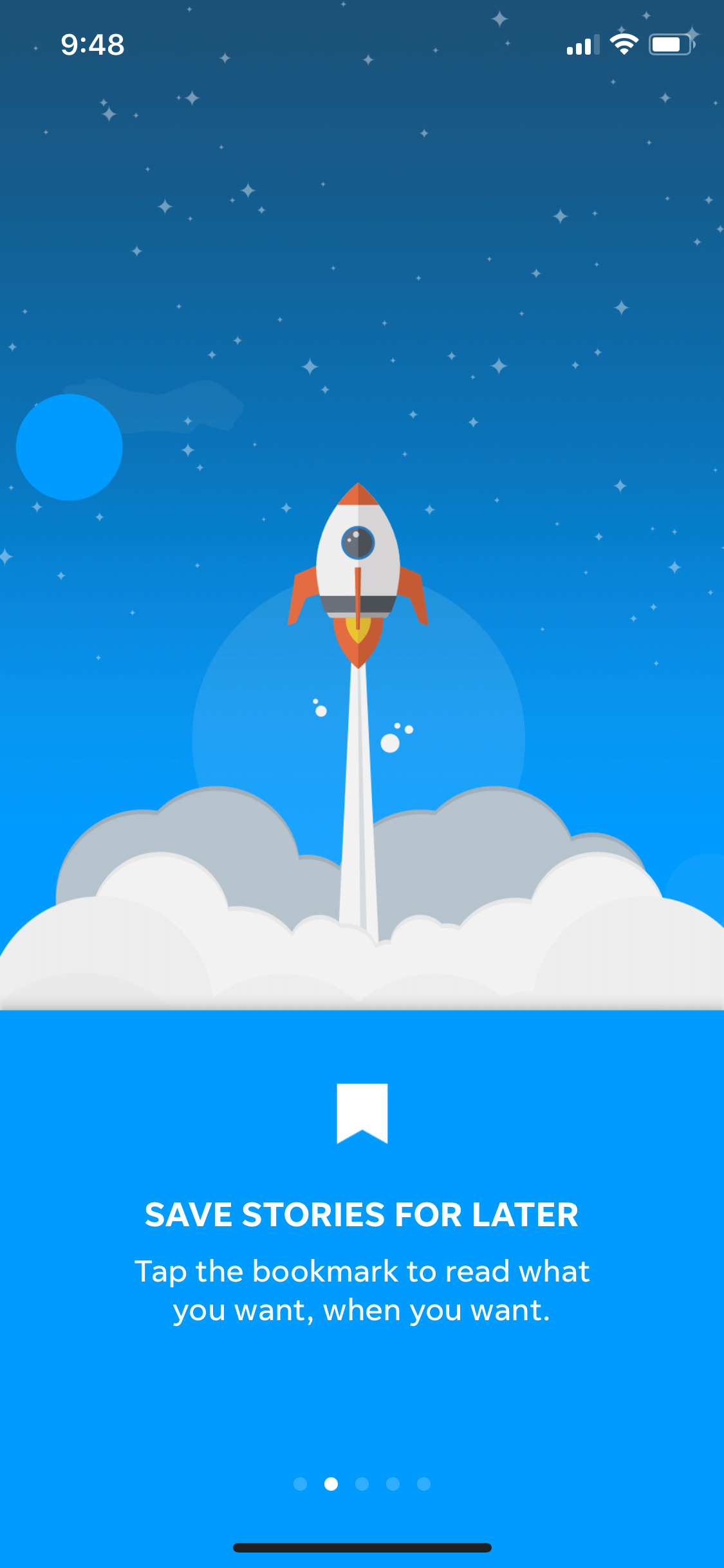Image resolution: width=724 pixels, height=1568 pixels.
Task: Go to the fourth page indicator dot
Action: (393, 1484)
